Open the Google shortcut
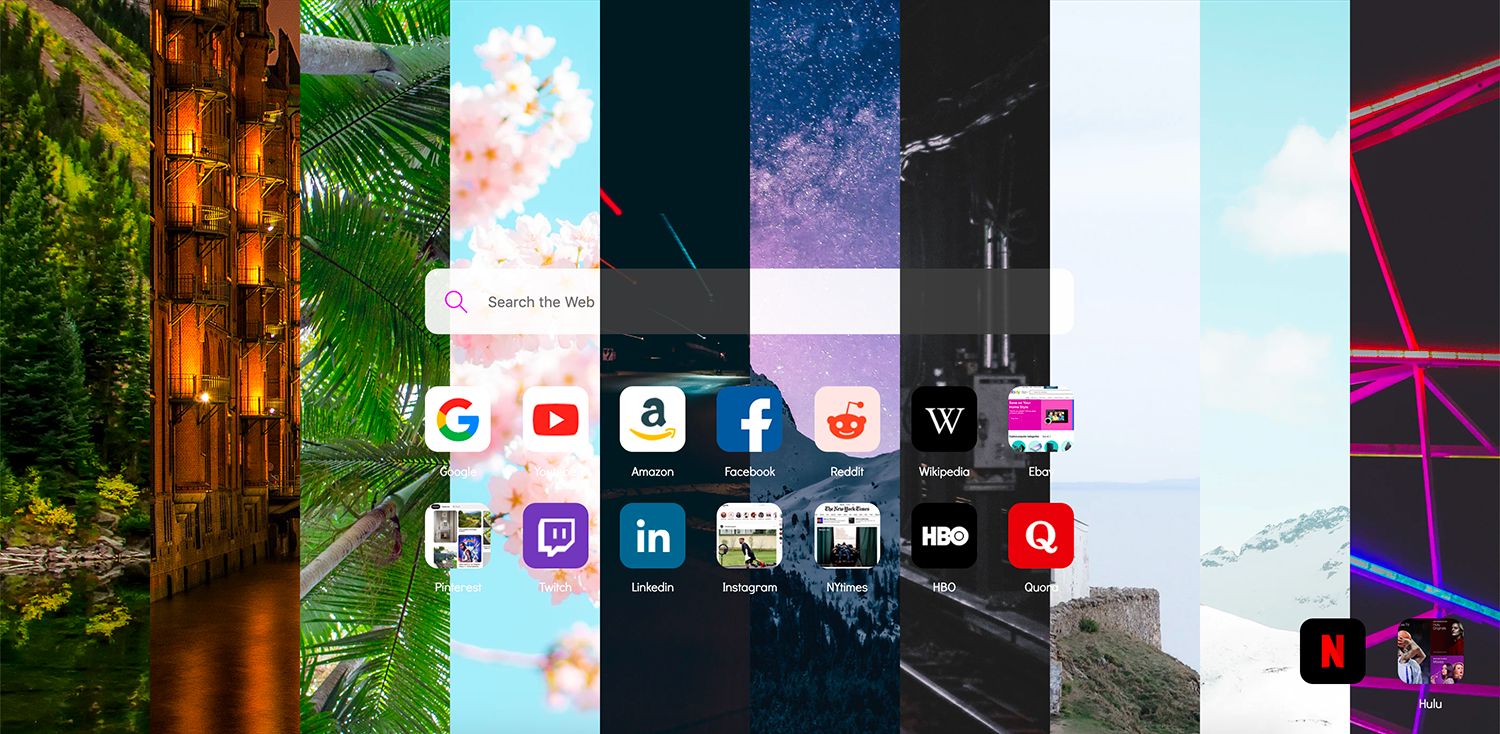Screen dimensions: 1500x734 point(458,420)
